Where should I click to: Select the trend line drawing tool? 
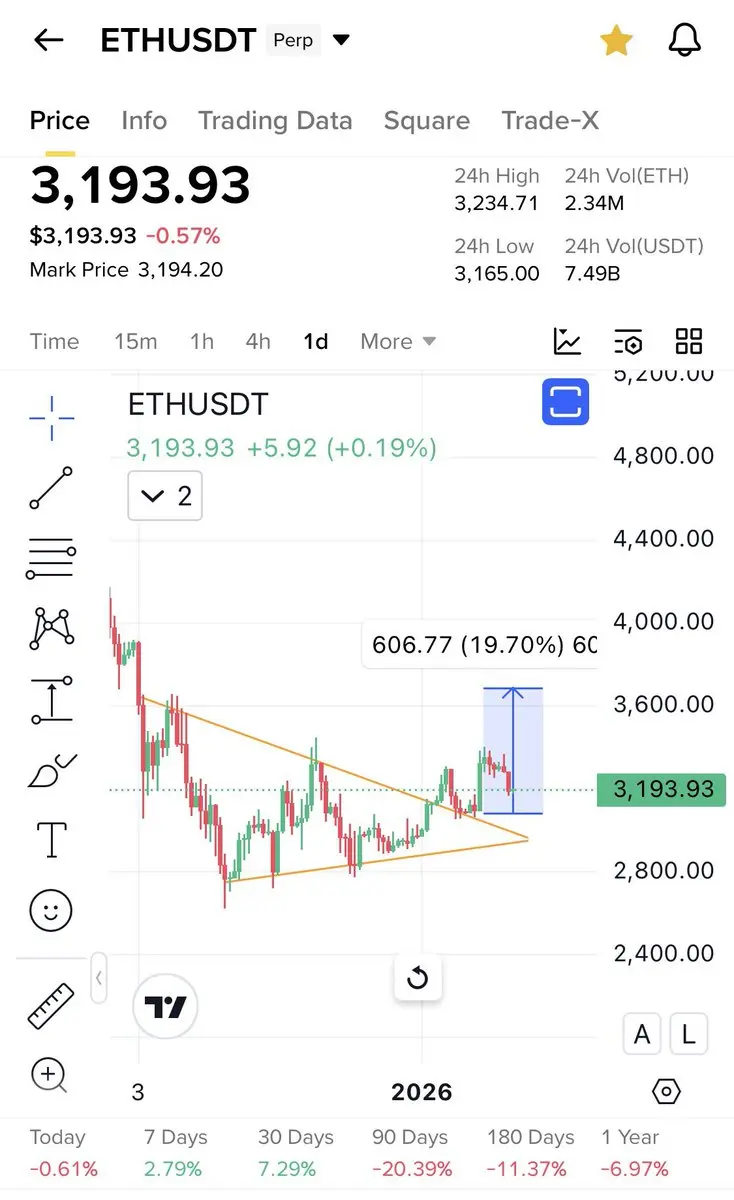pos(51,487)
